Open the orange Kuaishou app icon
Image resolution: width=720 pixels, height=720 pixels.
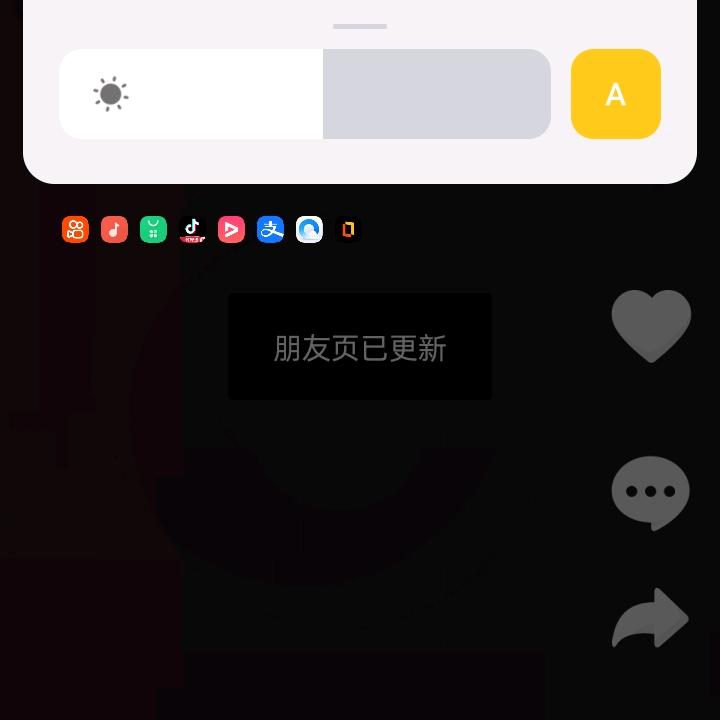click(x=75, y=229)
